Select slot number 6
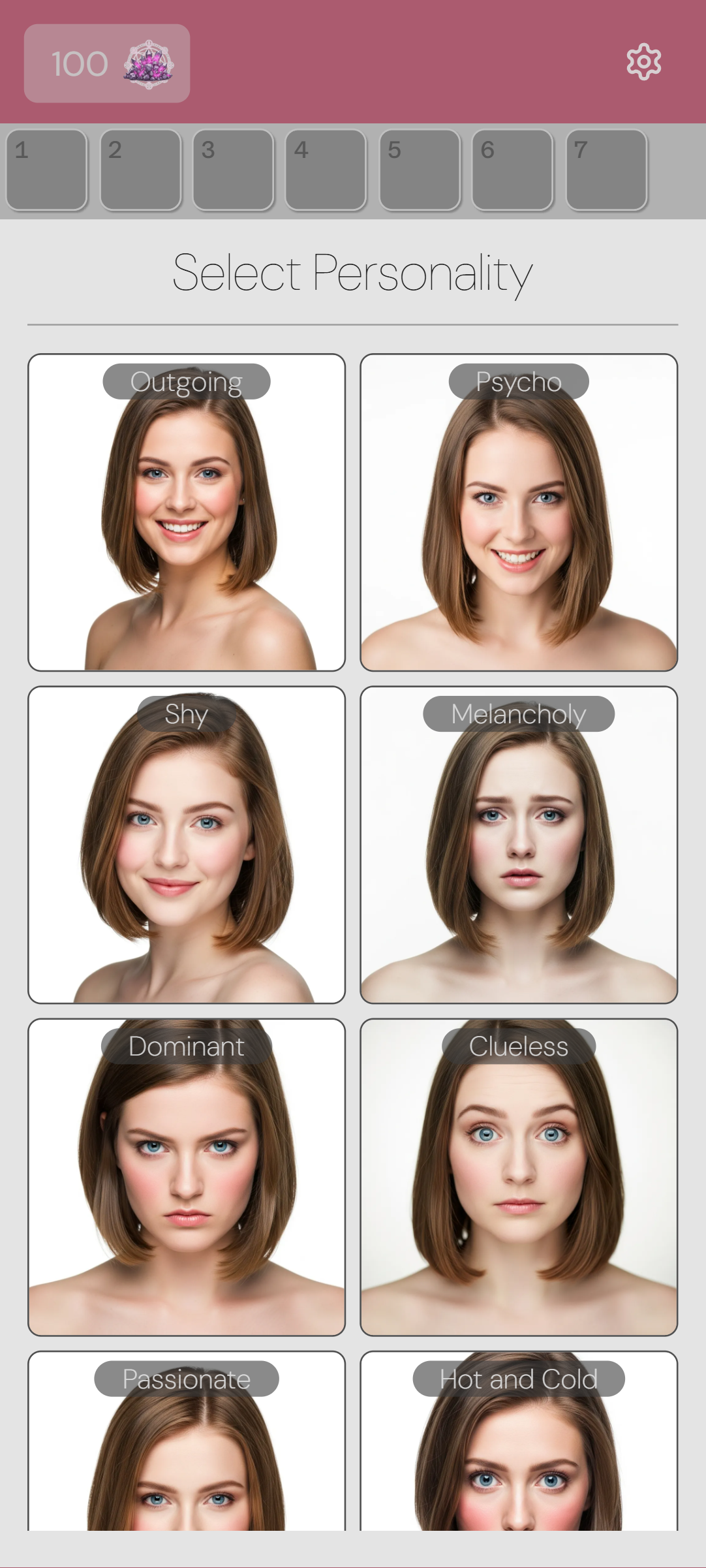 pyautogui.click(x=513, y=170)
